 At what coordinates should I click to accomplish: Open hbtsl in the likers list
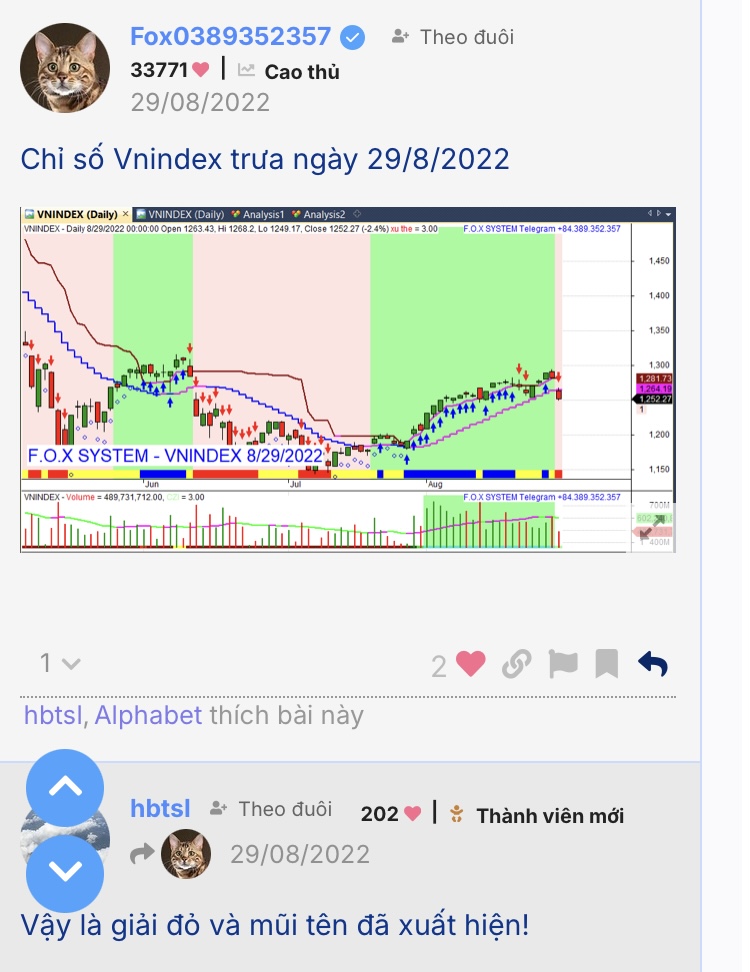click(52, 715)
